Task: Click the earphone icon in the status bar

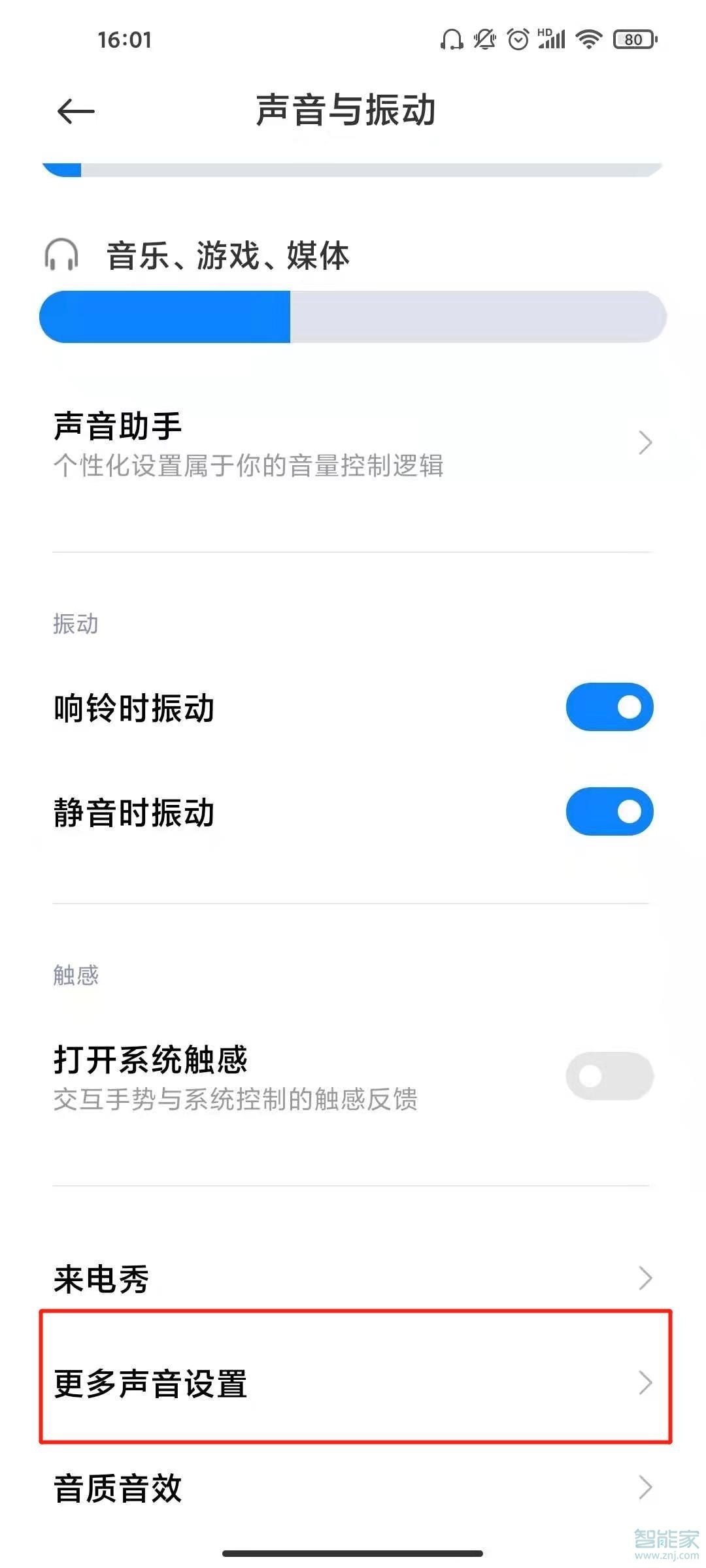Action: click(451, 41)
